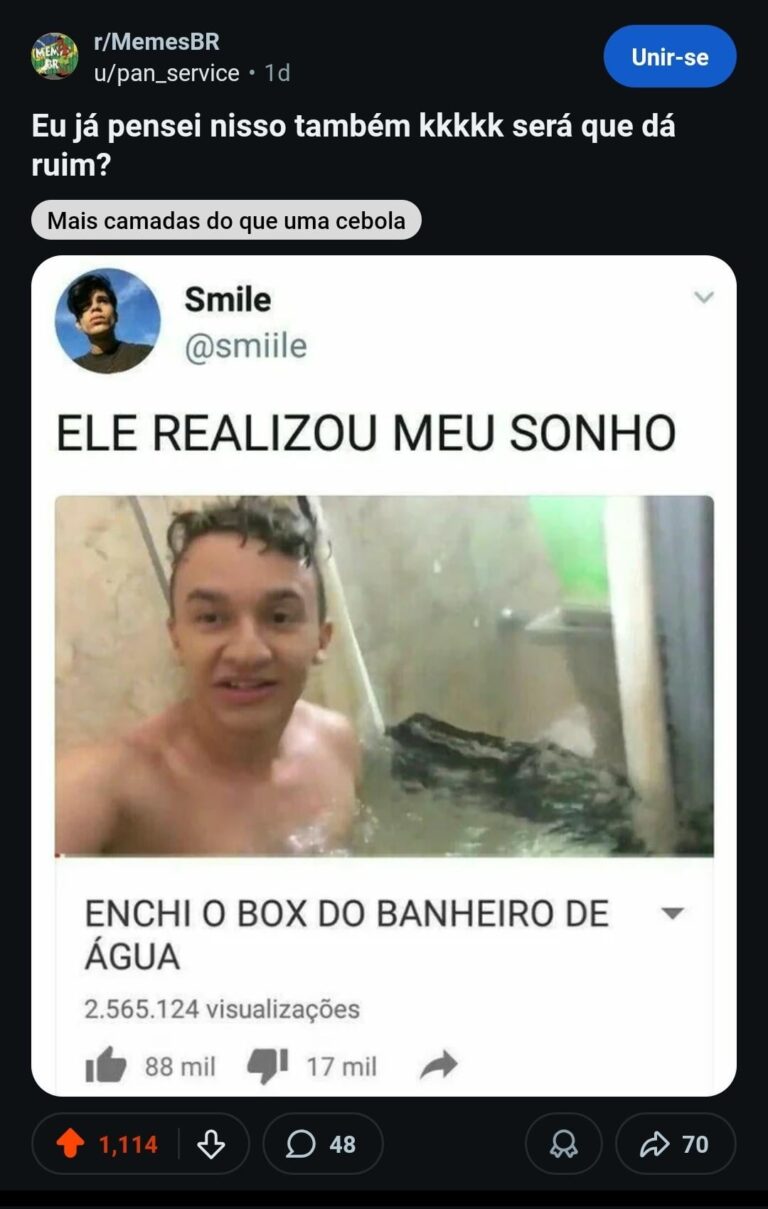
Task: Open the post meme image
Action: click(x=384, y=676)
